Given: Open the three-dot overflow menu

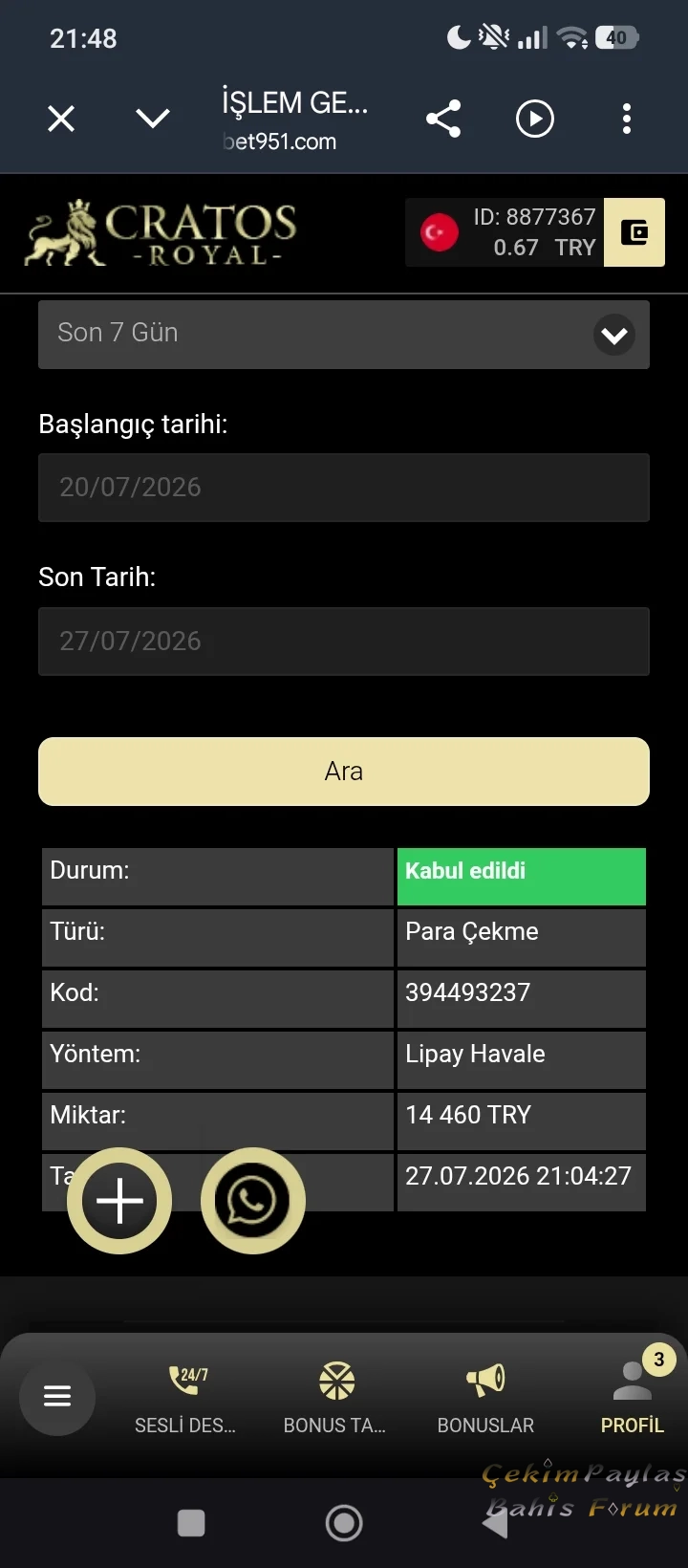Looking at the screenshot, I should (x=627, y=119).
